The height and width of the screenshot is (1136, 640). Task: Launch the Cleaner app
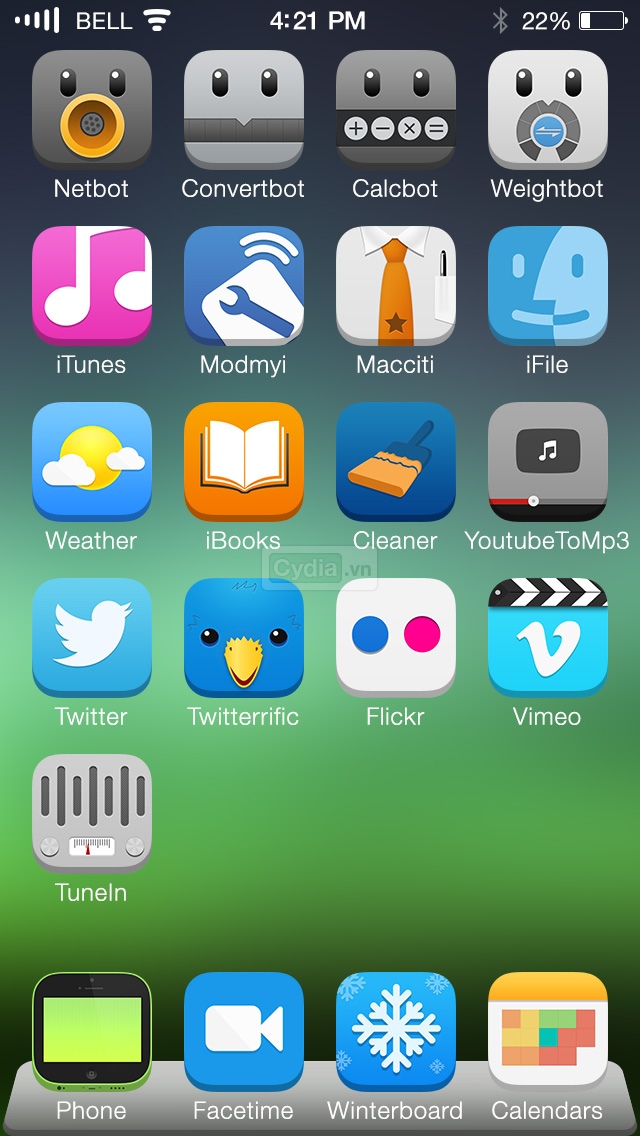pos(396,462)
